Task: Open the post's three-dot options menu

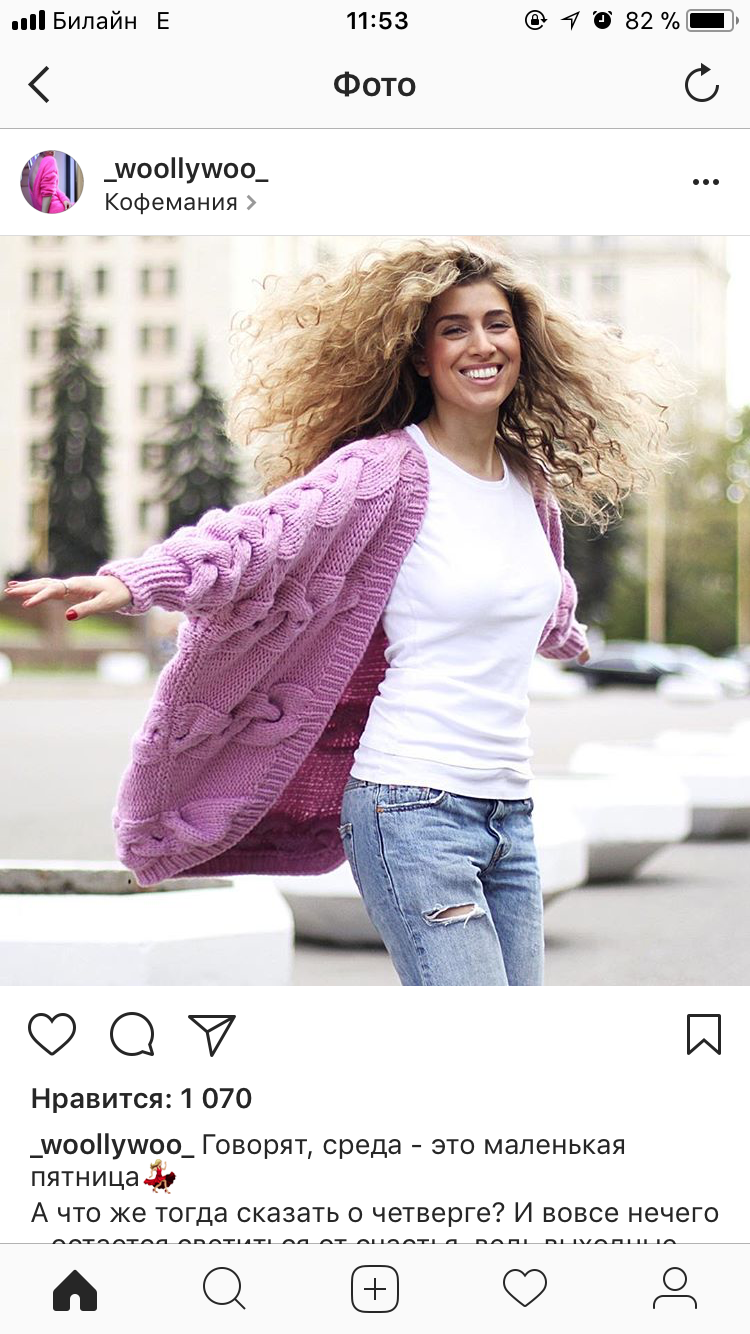Action: 706,182
